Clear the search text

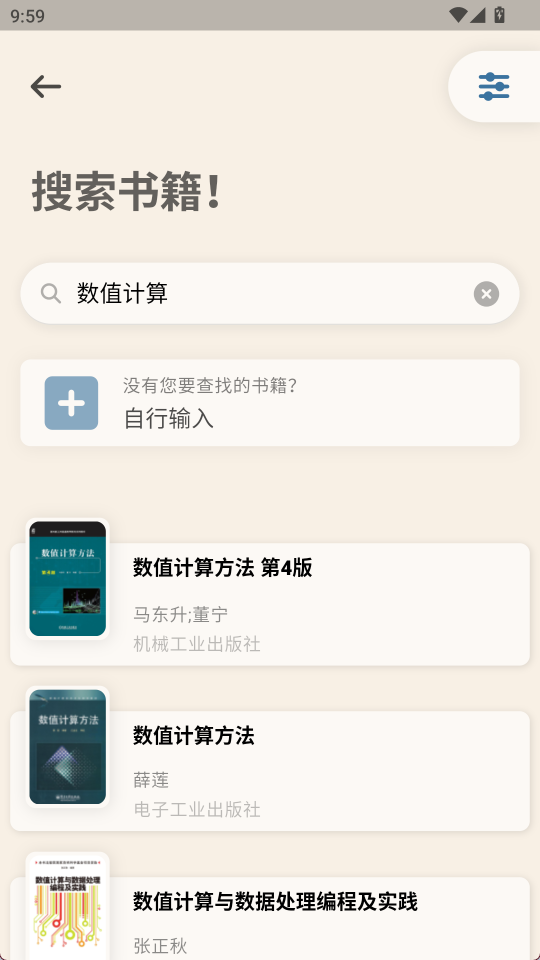pyautogui.click(x=486, y=294)
